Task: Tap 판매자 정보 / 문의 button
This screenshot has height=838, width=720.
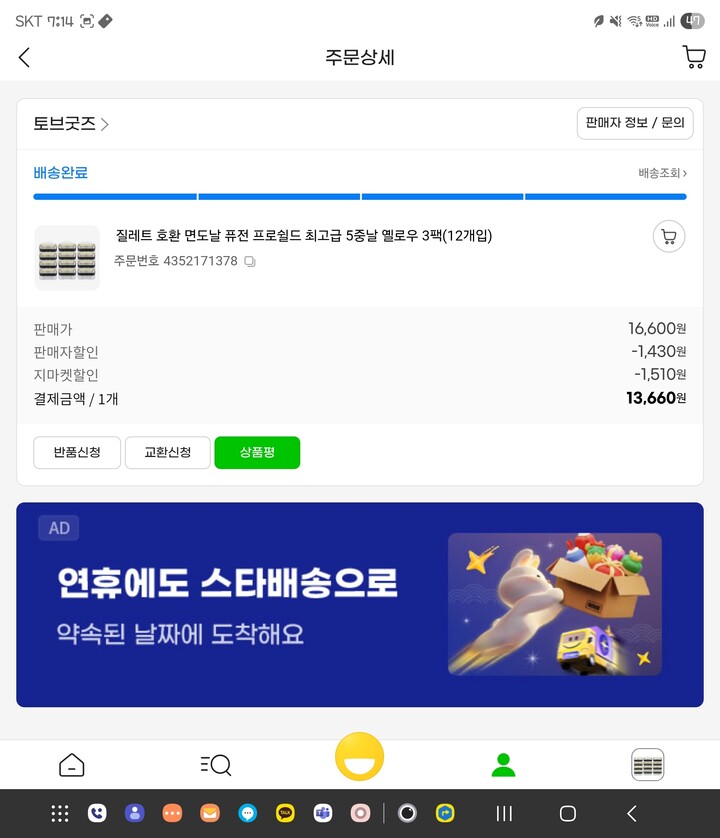Action: point(634,122)
